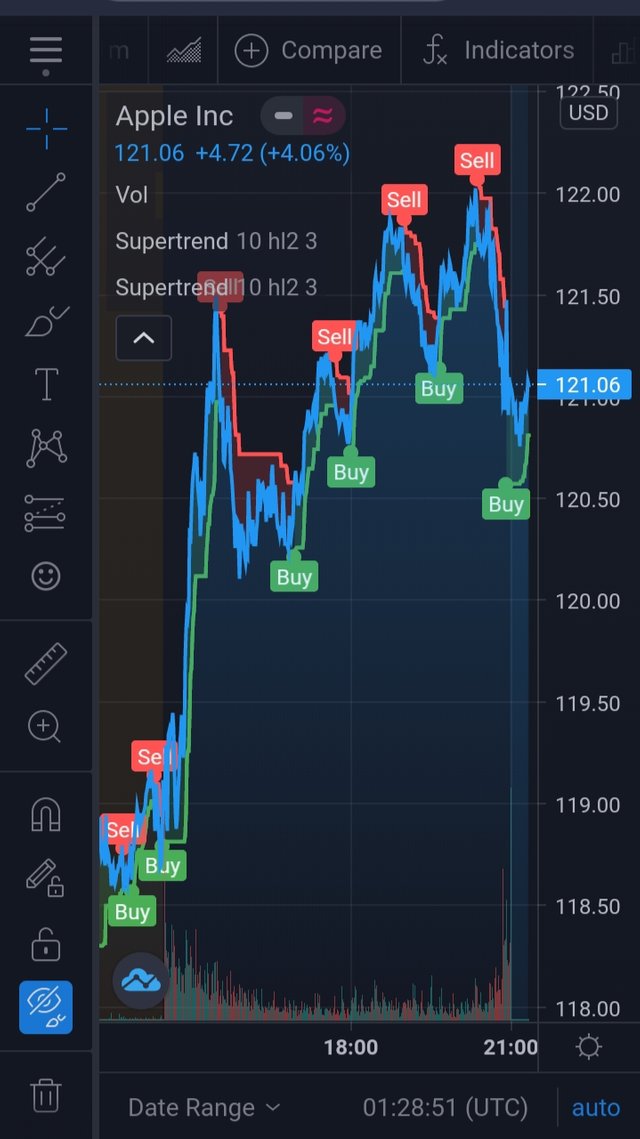Toggle the auto price scale
The image size is (640, 1139).
point(595,1107)
